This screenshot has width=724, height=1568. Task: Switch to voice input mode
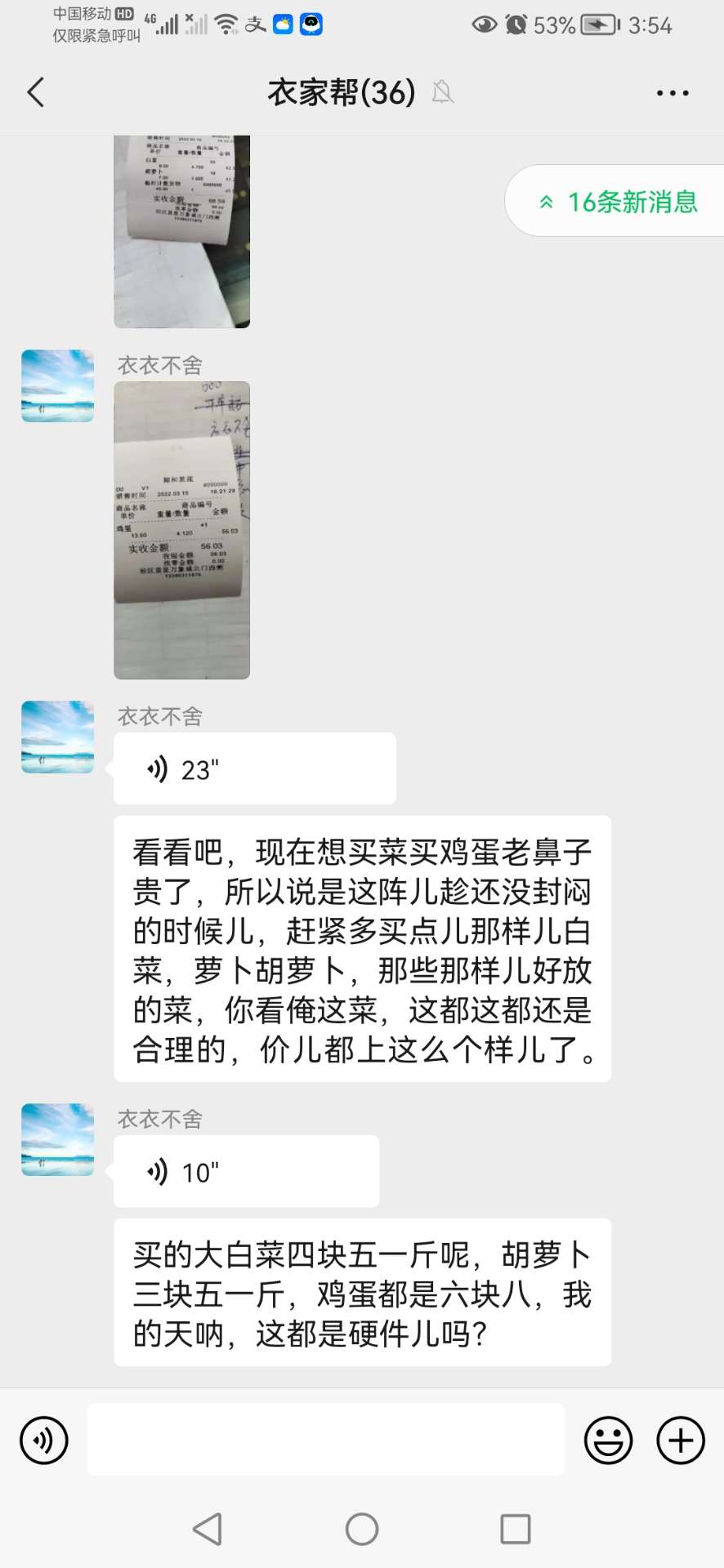[44, 1440]
